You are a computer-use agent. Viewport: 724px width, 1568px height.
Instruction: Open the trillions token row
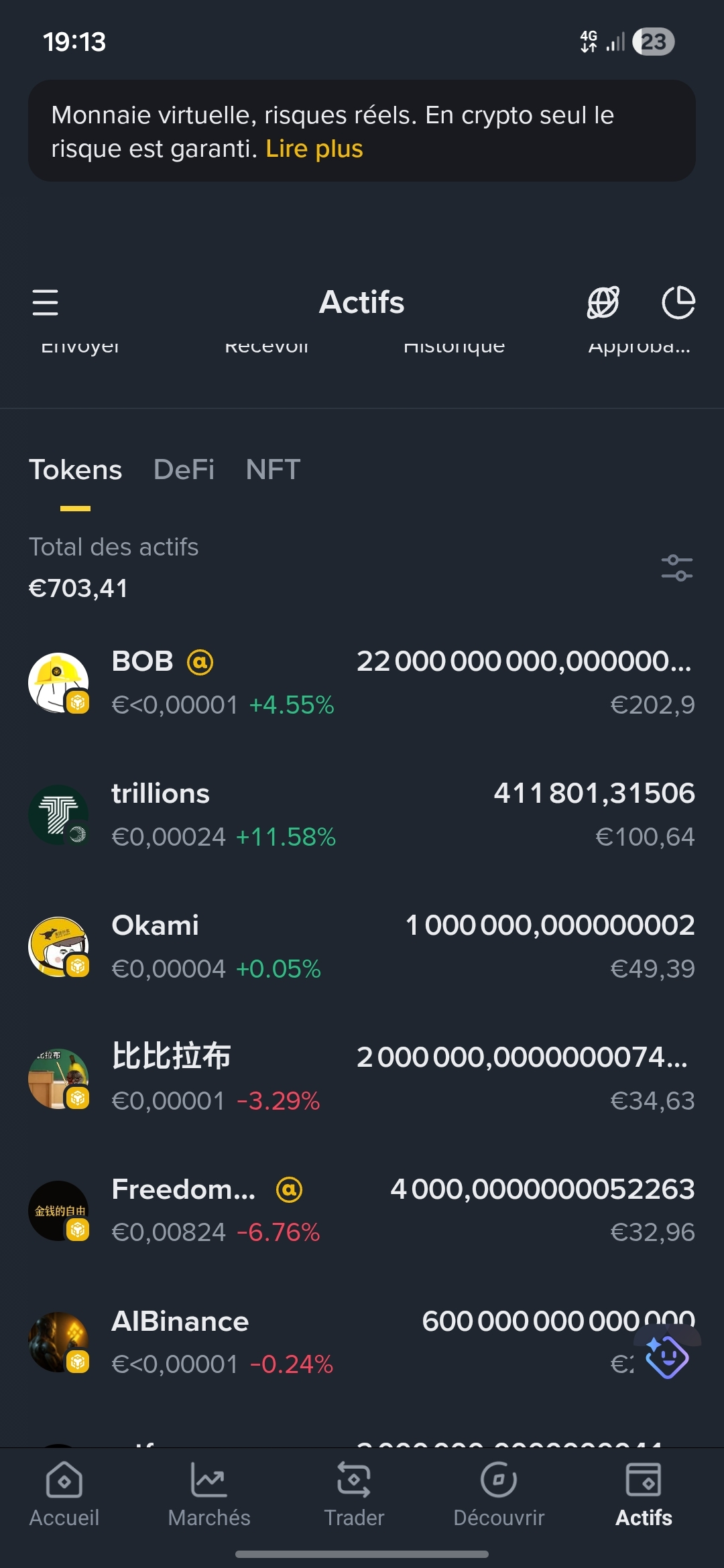[x=362, y=814]
